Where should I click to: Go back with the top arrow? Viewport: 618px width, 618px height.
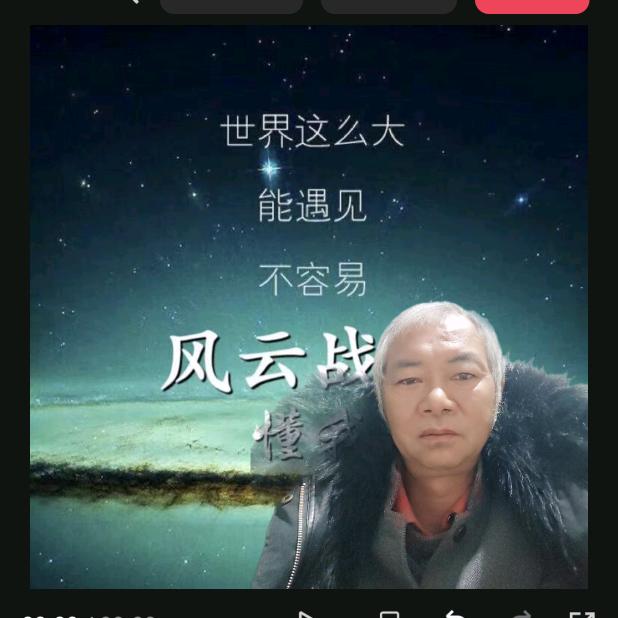point(132,3)
